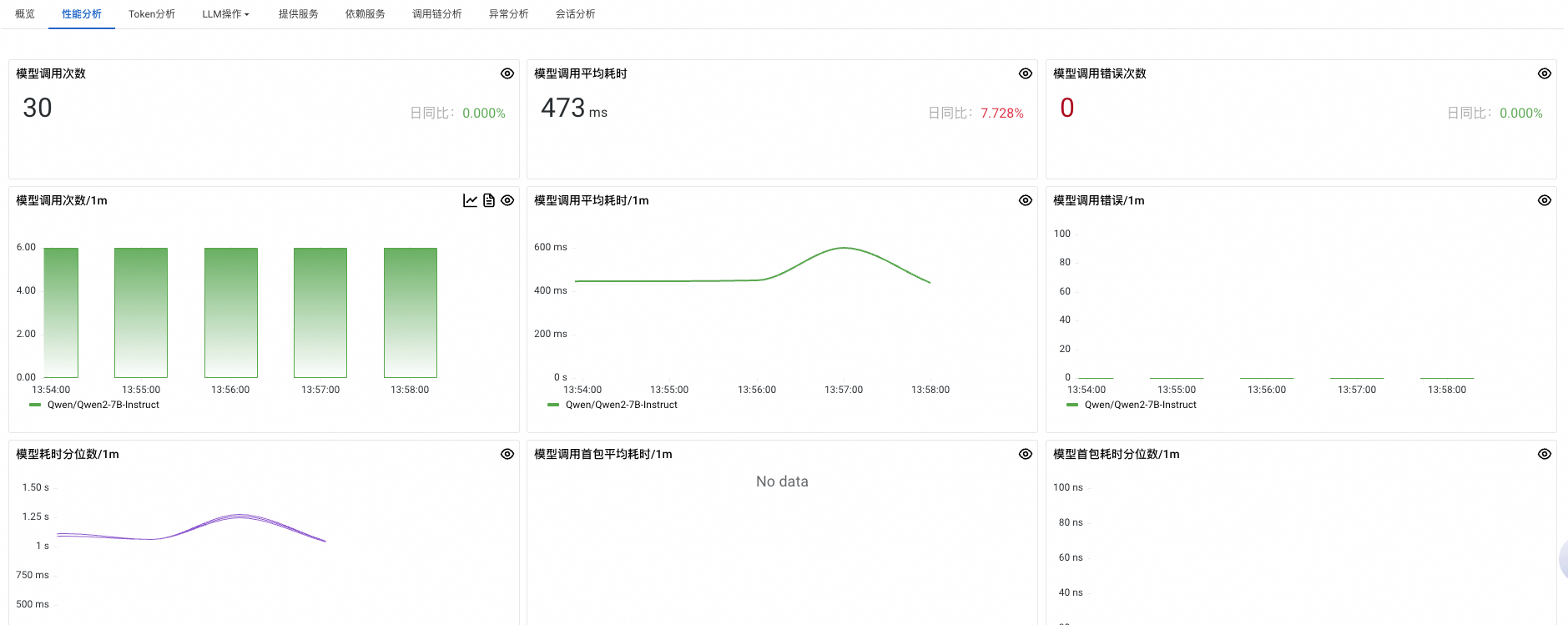Image resolution: width=1568 pixels, height=625 pixels.
Task: Tap the eye icon on 模型调用错误次数 card
Action: pos(1545,73)
